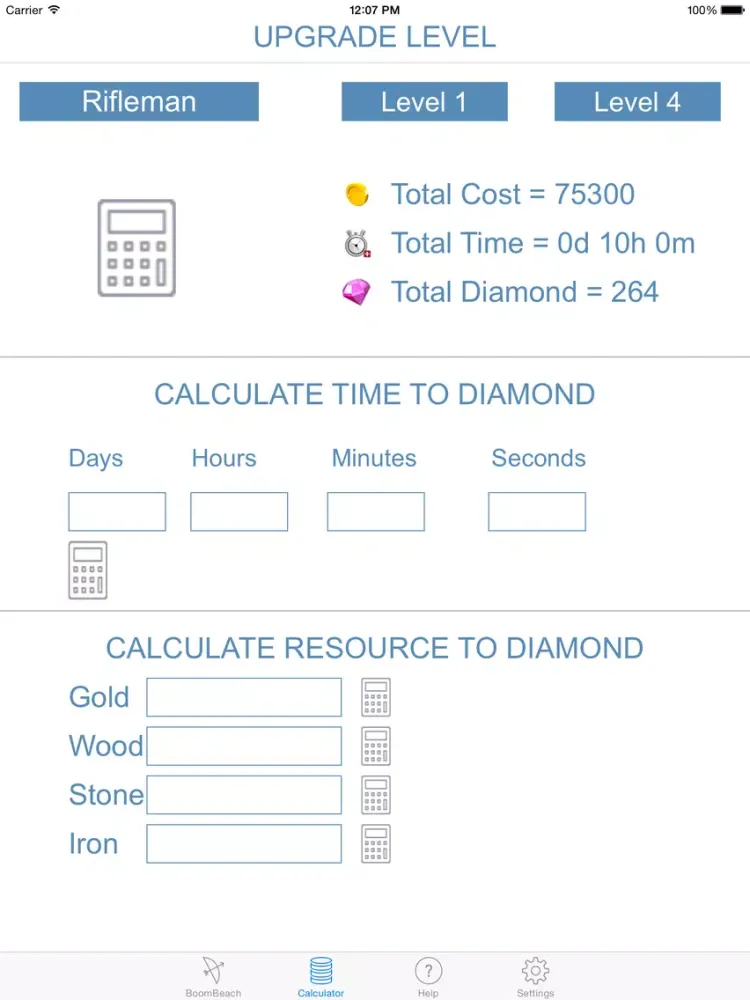Viewport: 750px width, 1000px height.
Task: Focus the Hours input box
Action: coord(239,512)
